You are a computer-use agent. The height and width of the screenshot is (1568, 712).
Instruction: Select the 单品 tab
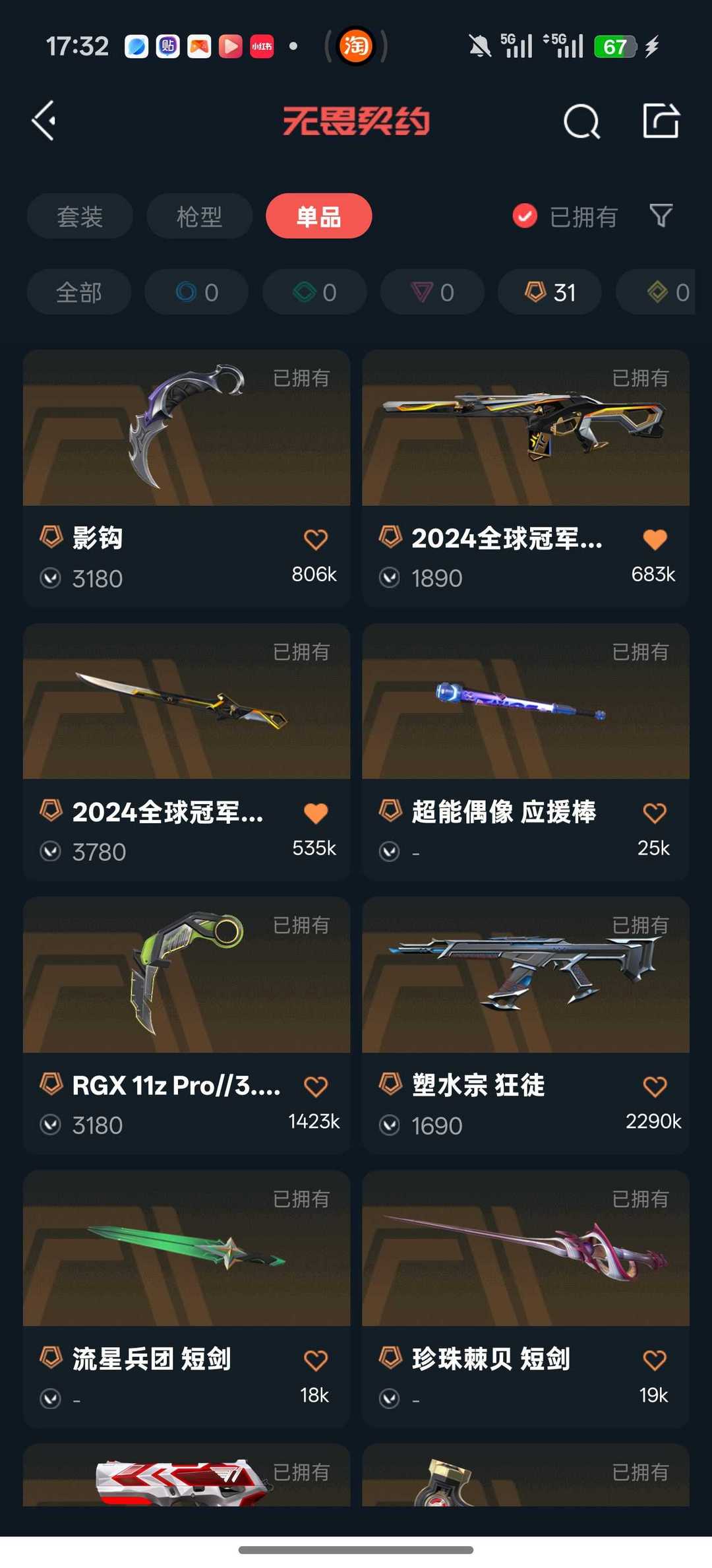point(318,216)
